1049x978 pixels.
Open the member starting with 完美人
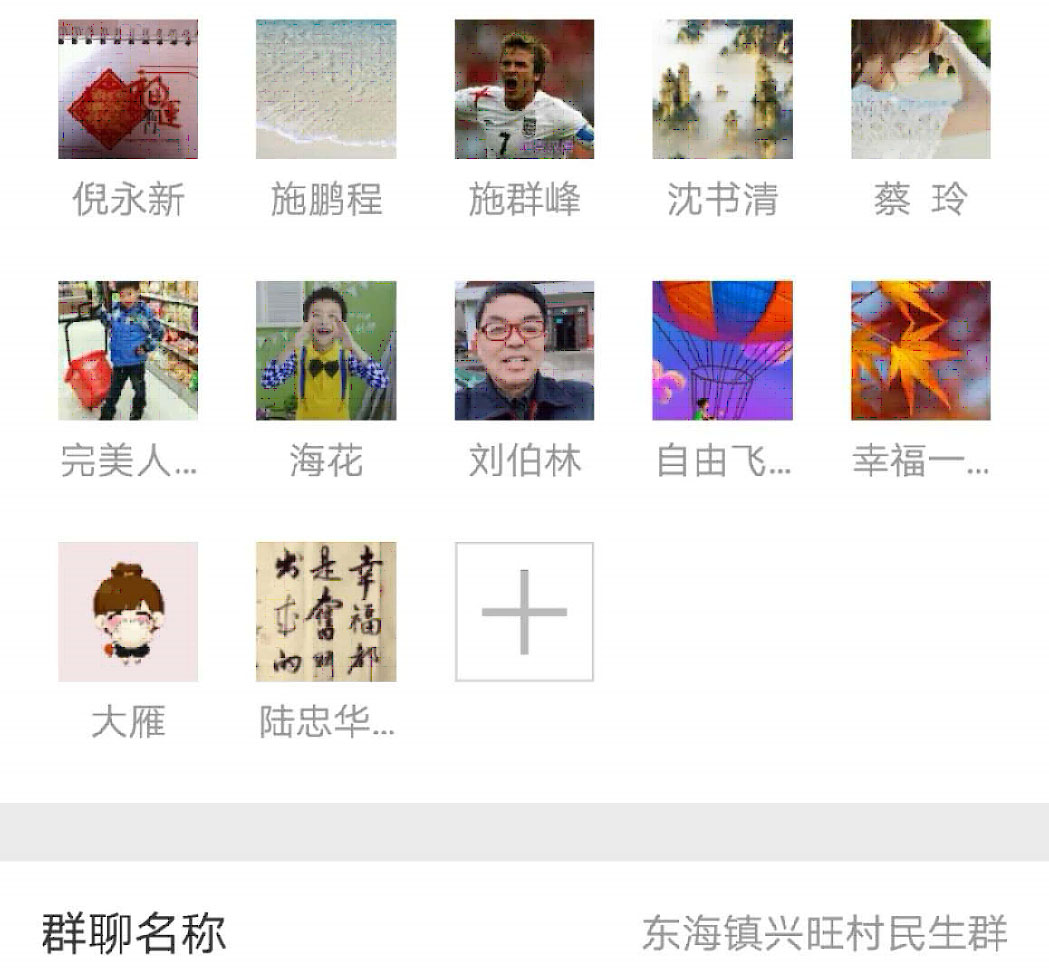pos(128,351)
